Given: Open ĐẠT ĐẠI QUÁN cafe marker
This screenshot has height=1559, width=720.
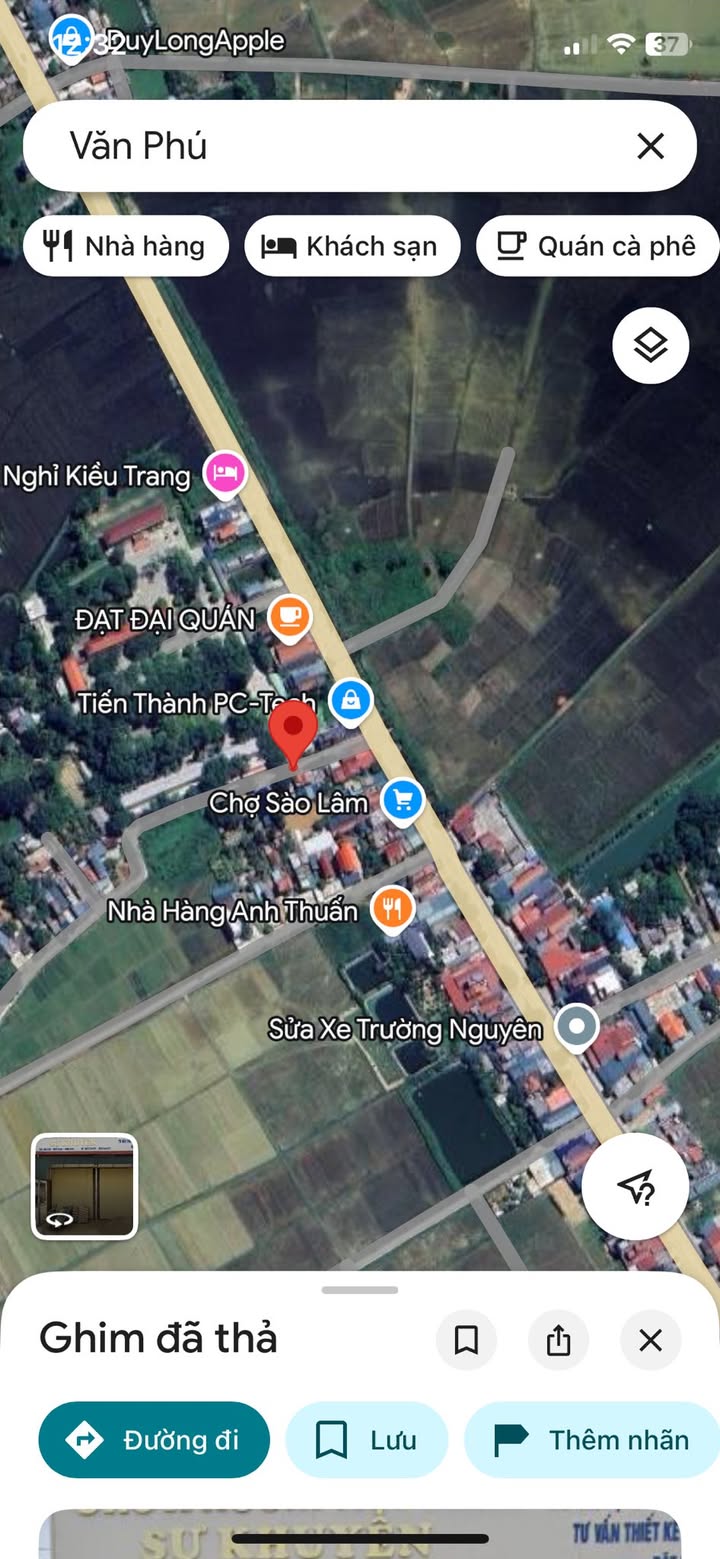Looking at the screenshot, I should coord(289,617).
